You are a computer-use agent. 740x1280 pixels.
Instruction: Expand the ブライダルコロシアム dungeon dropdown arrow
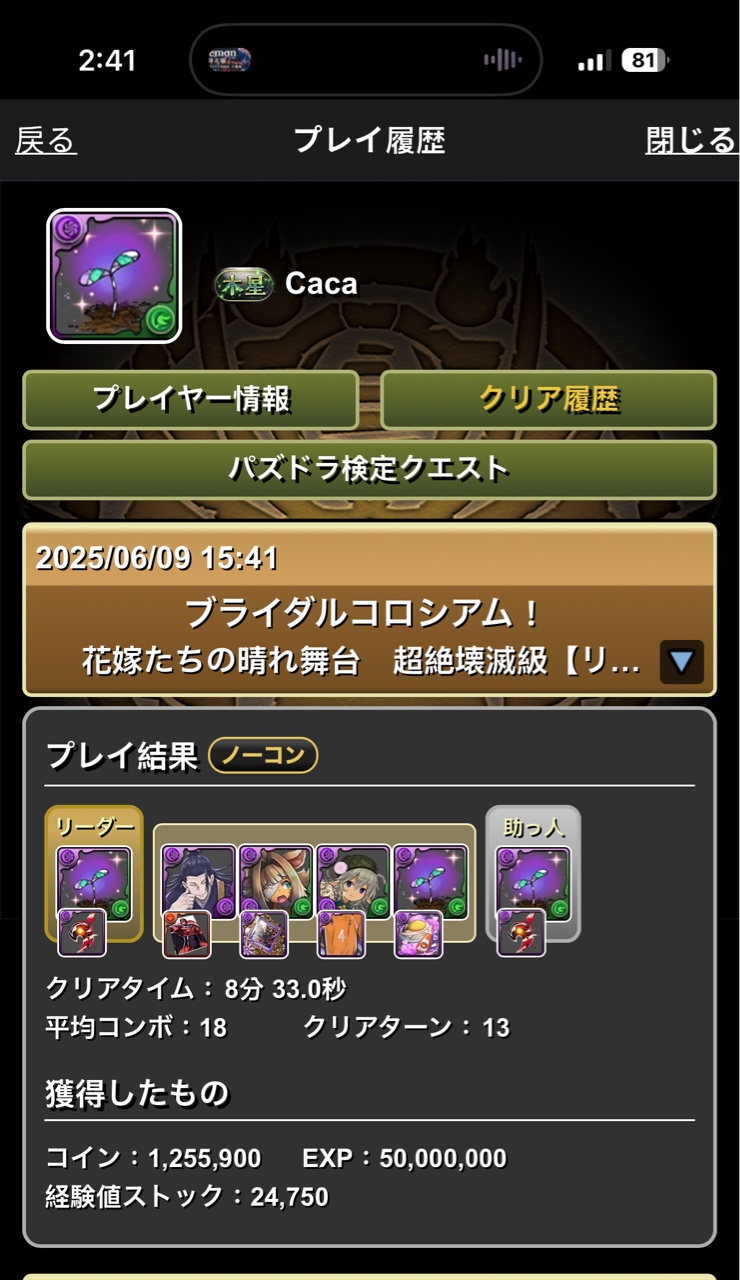[681, 662]
